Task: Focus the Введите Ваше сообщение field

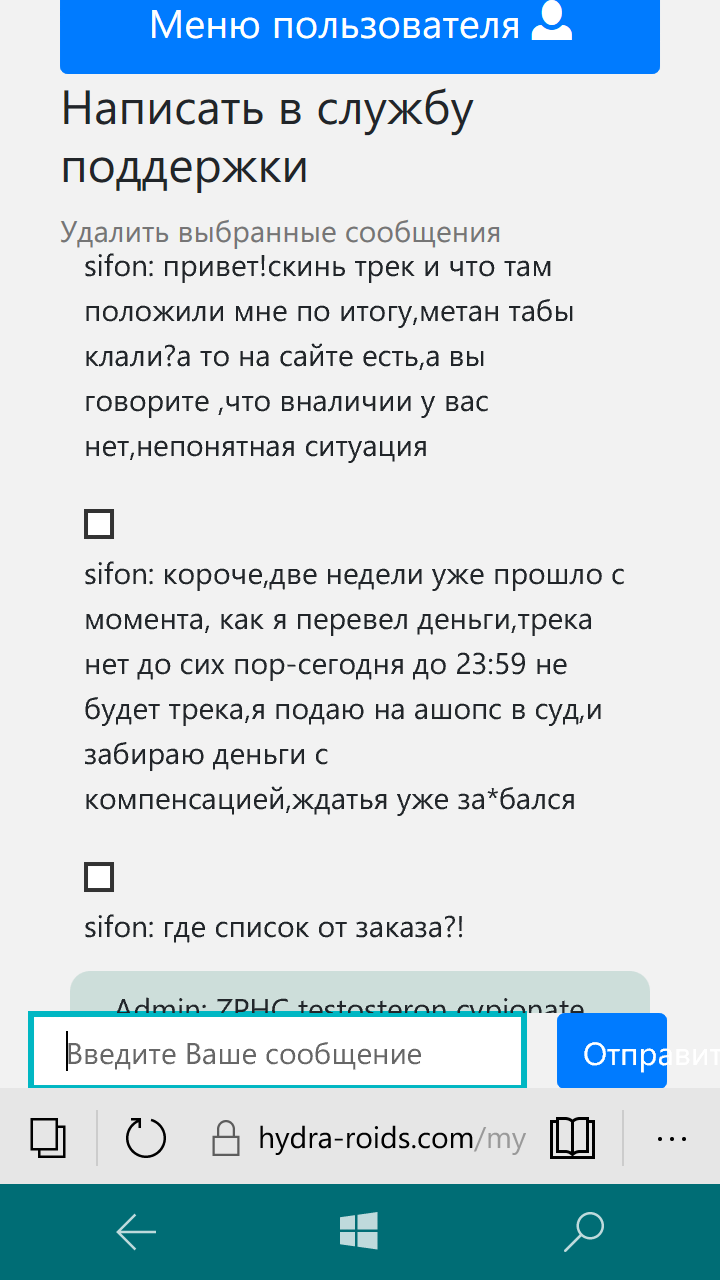Action: (x=278, y=1053)
